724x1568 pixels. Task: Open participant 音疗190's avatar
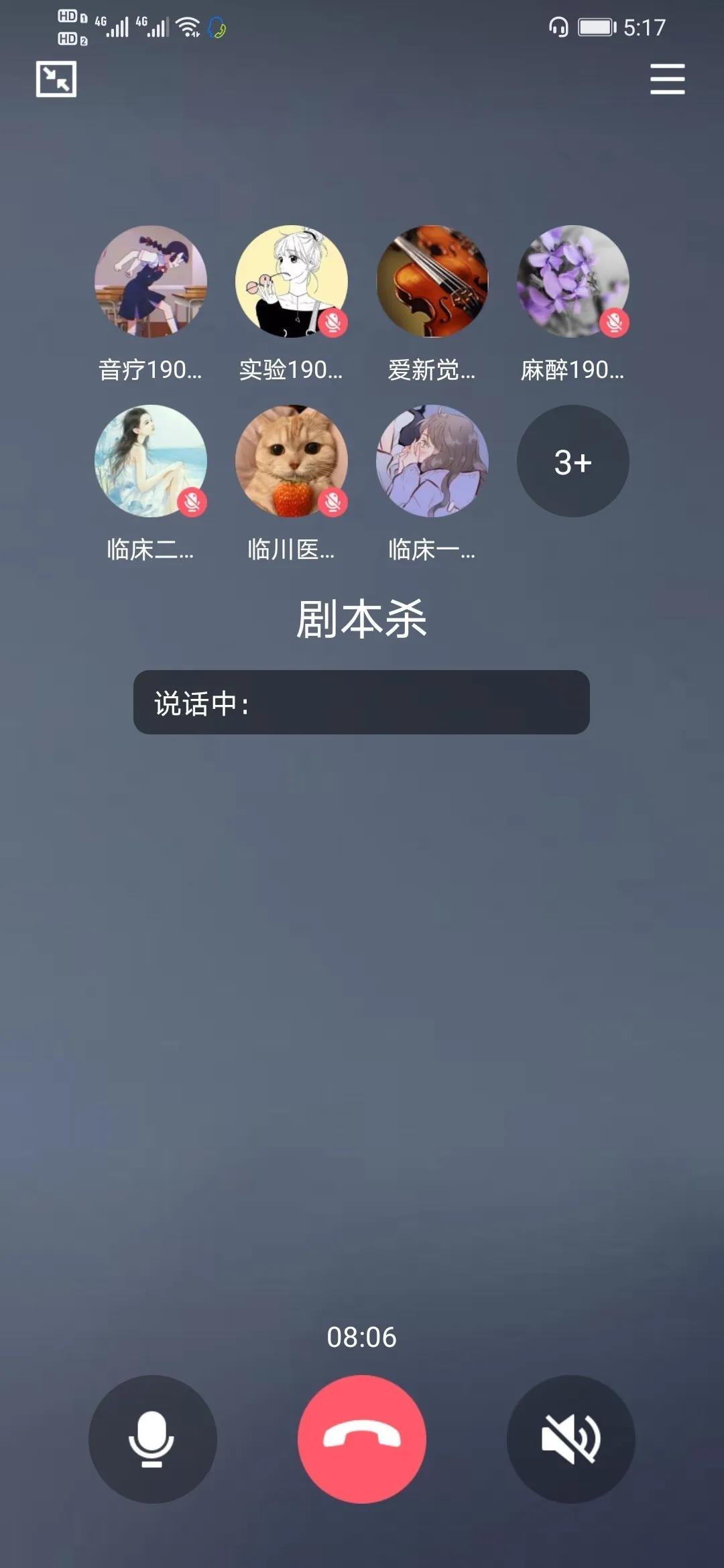(151, 281)
